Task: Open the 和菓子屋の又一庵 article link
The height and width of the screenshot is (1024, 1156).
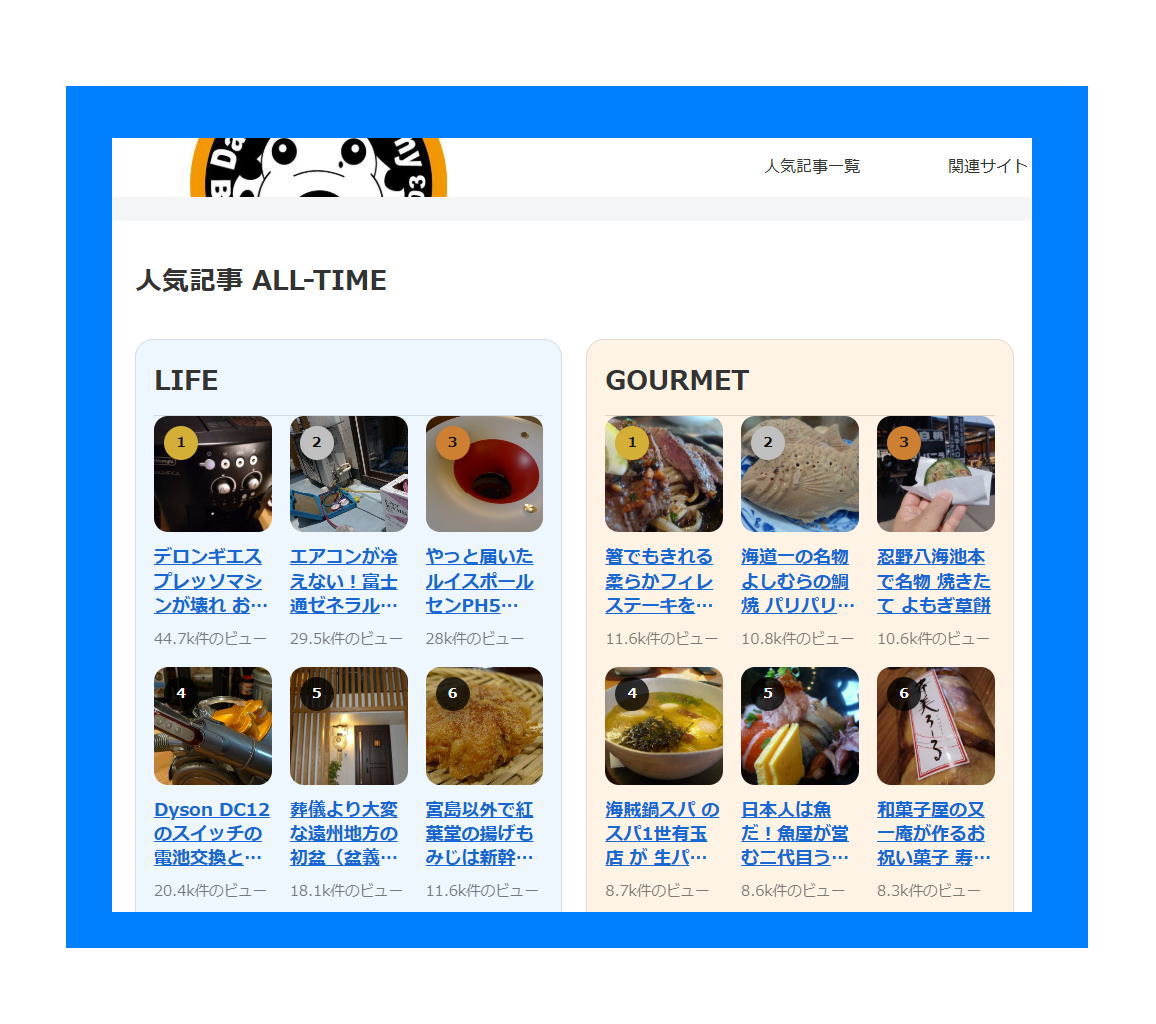Action: pyautogui.click(x=933, y=834)
